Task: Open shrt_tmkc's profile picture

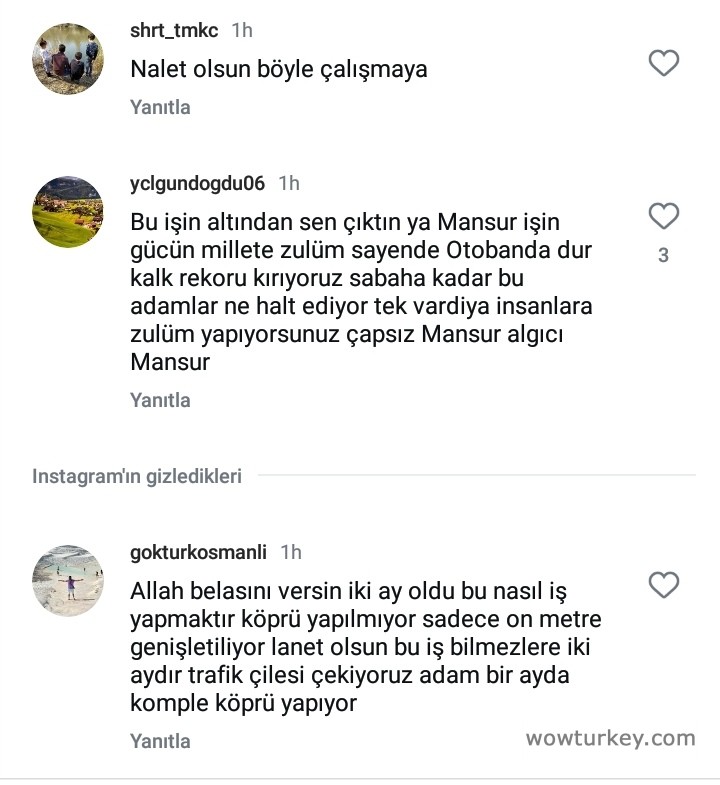Action: point(68,59)
